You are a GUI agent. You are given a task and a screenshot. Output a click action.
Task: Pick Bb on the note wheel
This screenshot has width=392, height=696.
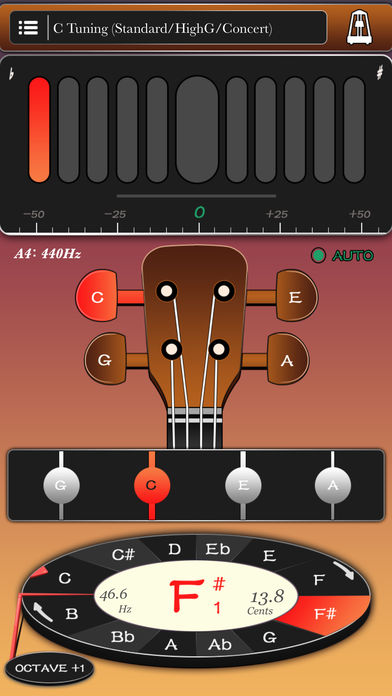click(x=123, y=637)
